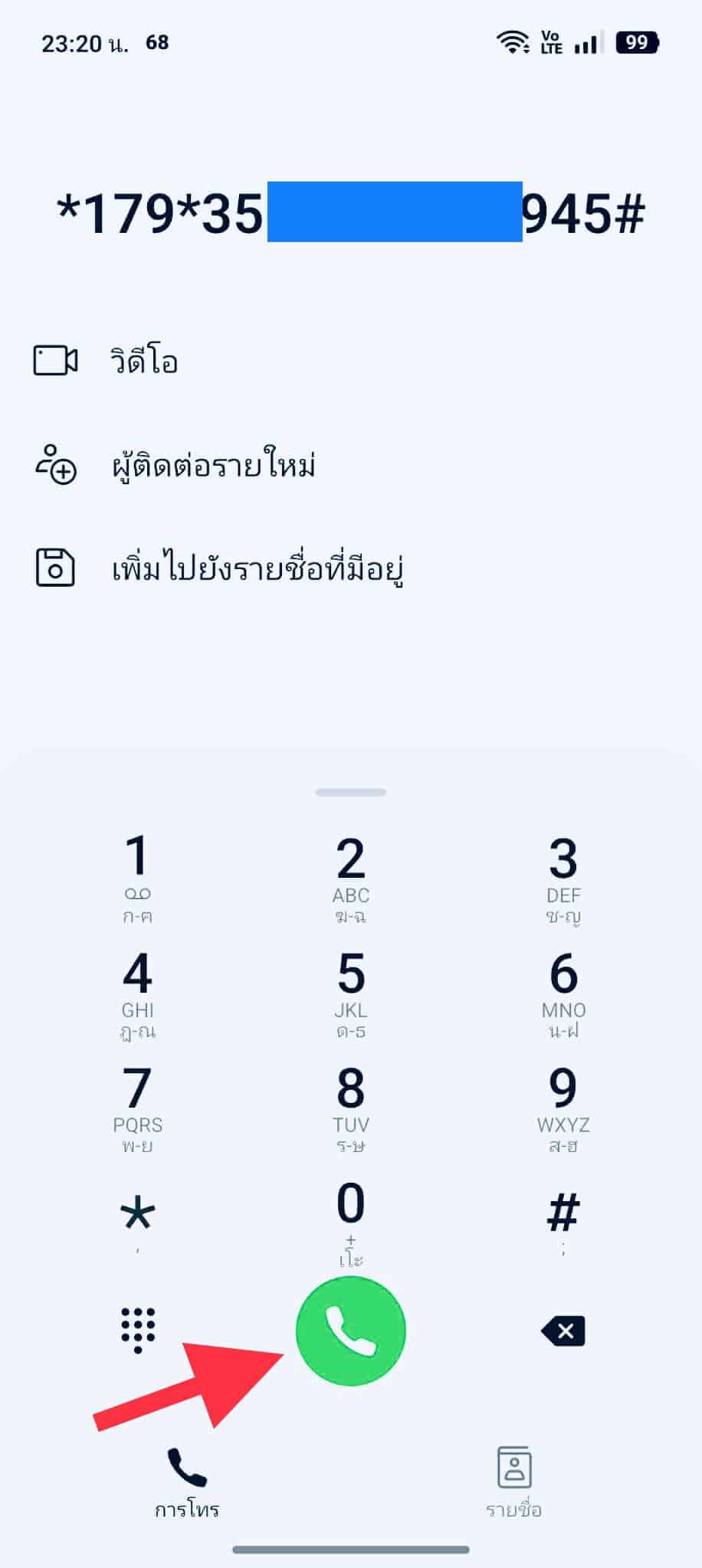
Task: Enter the star symbol key
Action: pyautogui.click(x=138, y=1218)
